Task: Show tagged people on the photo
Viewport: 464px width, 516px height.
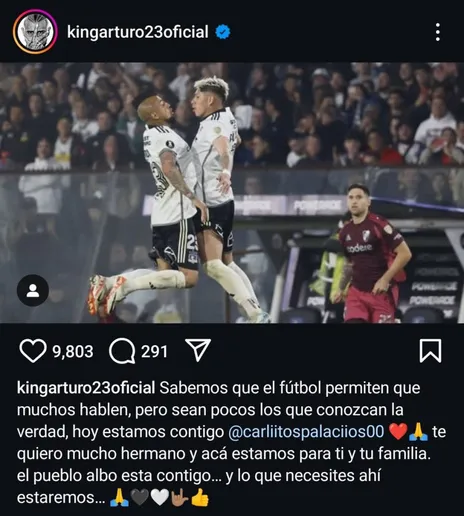Action: pos(33,290)
